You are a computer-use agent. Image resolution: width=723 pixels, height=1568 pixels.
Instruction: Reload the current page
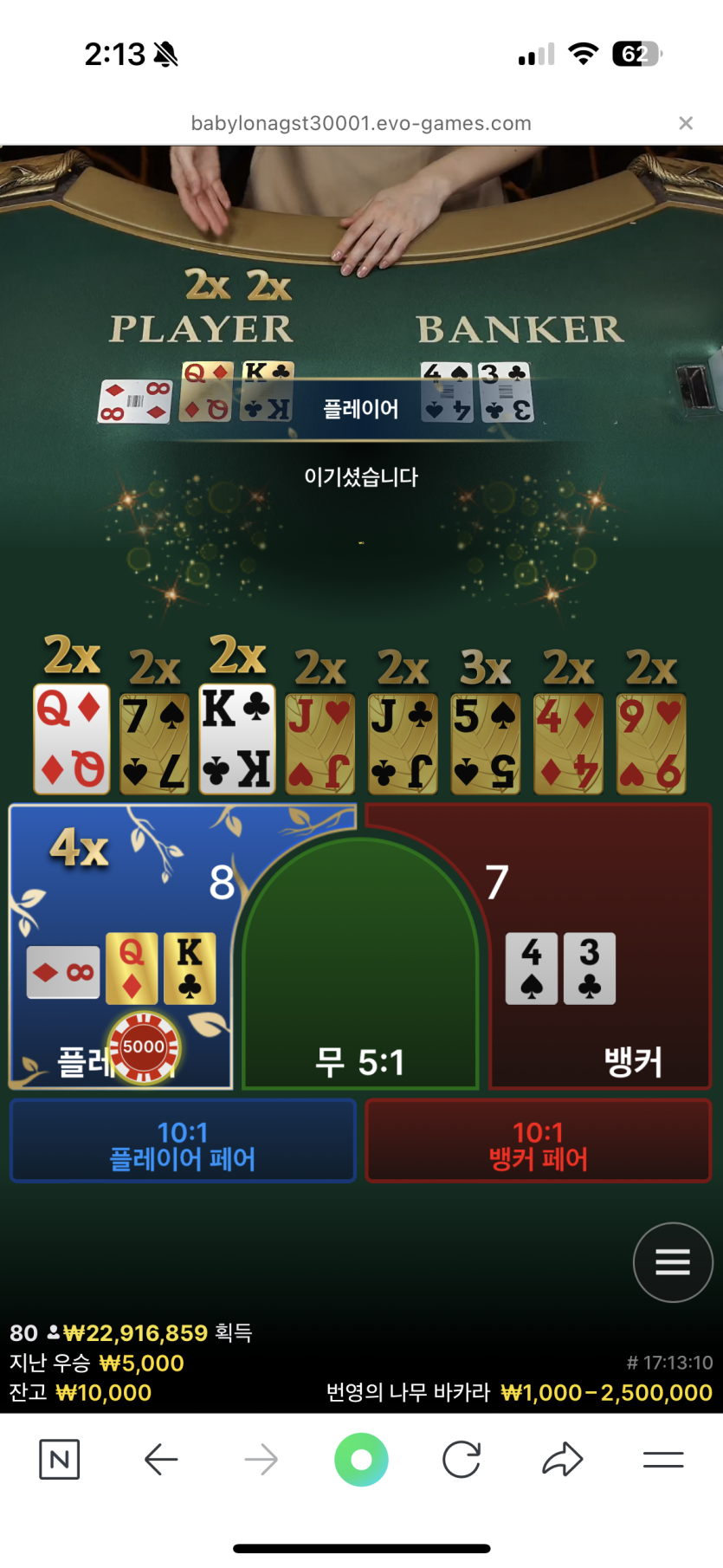[x=462, y=1460]
